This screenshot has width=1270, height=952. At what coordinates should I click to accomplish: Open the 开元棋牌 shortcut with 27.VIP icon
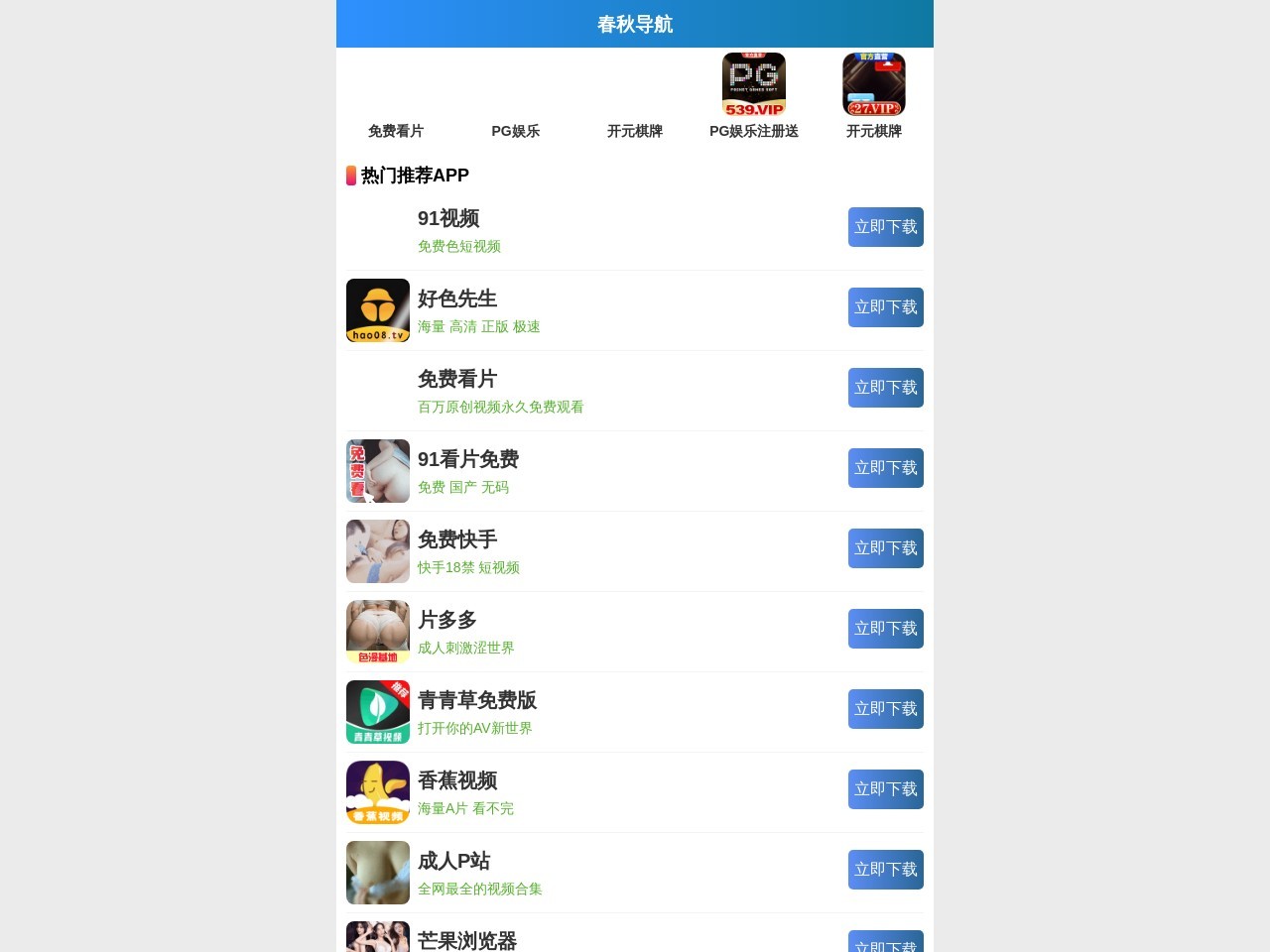(x=873, y=96)
